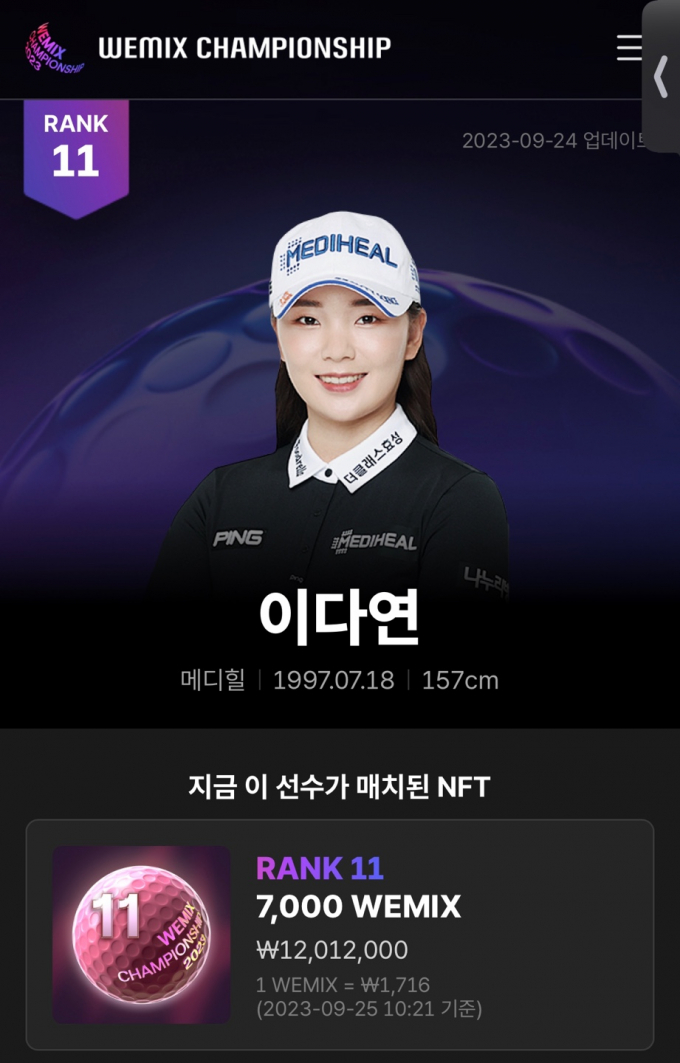
Task: Tap the WEMIX Championship logo
Action: pos(208,47)
